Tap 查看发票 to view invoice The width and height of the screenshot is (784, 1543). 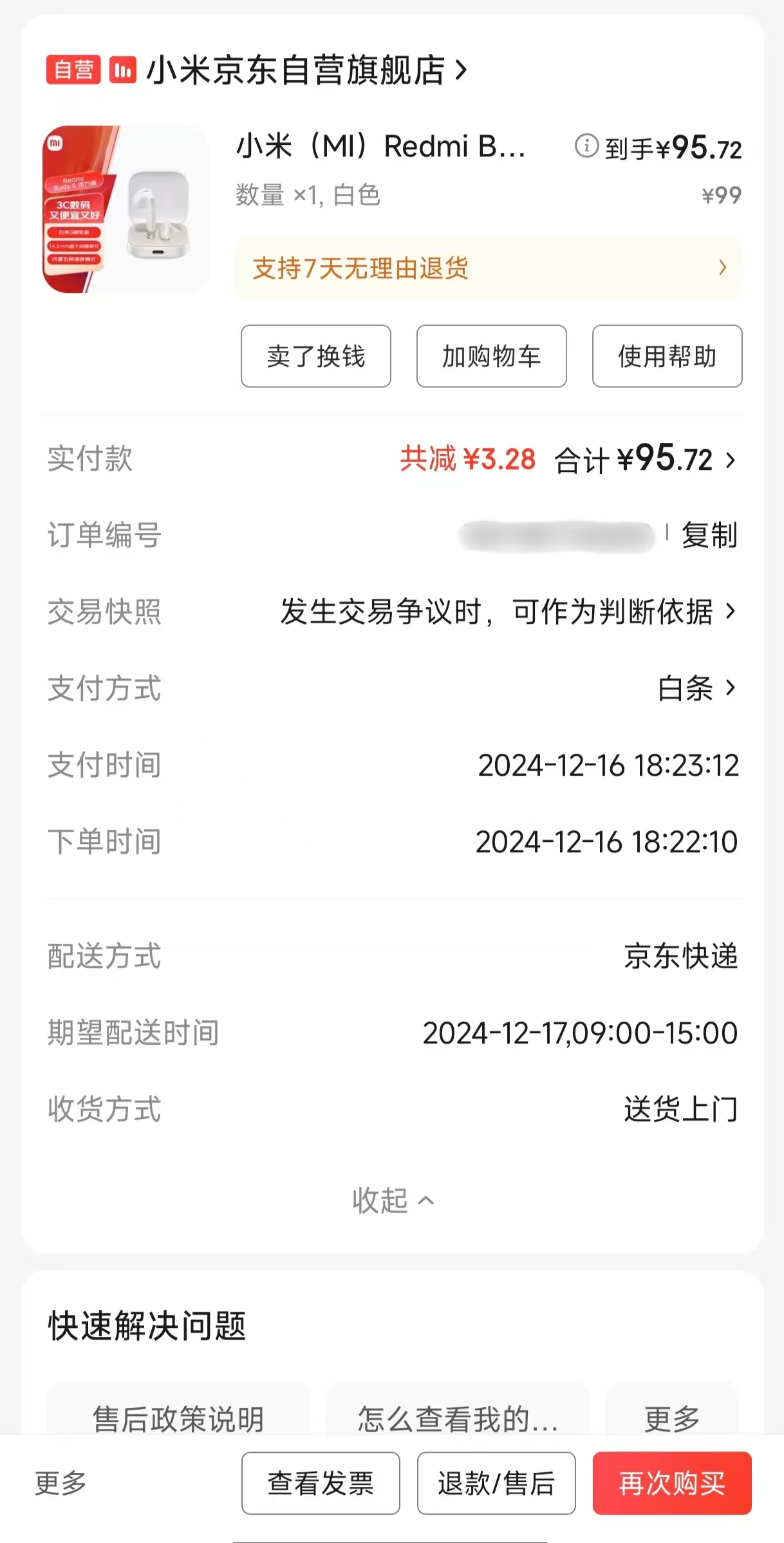pos(321,1483)
